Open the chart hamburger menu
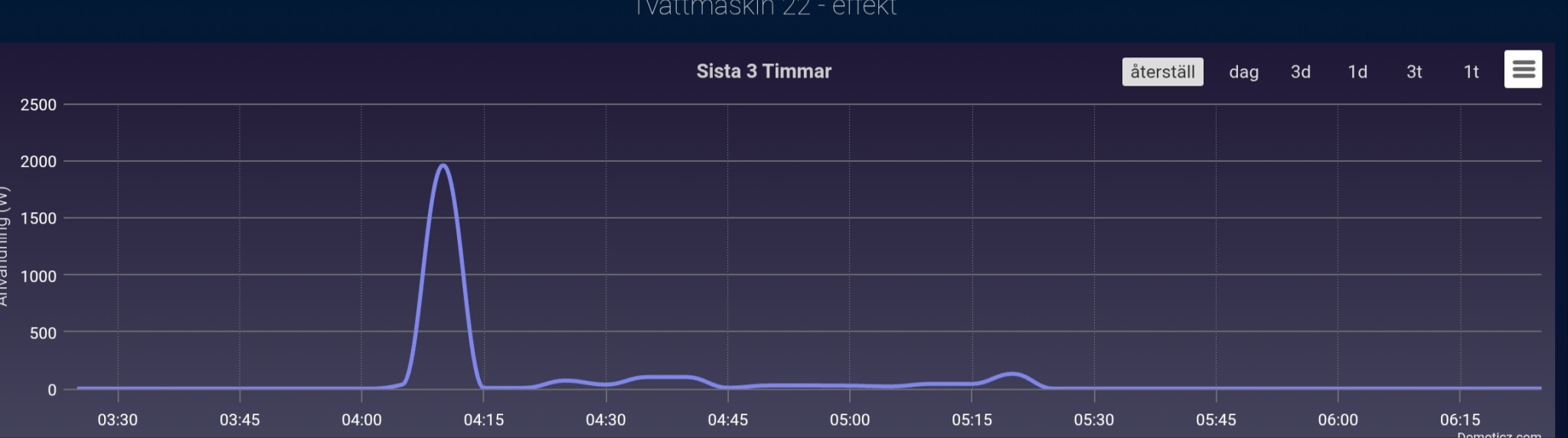The height and width of the screenshot is (438, 1568). tap(1523, 70)
